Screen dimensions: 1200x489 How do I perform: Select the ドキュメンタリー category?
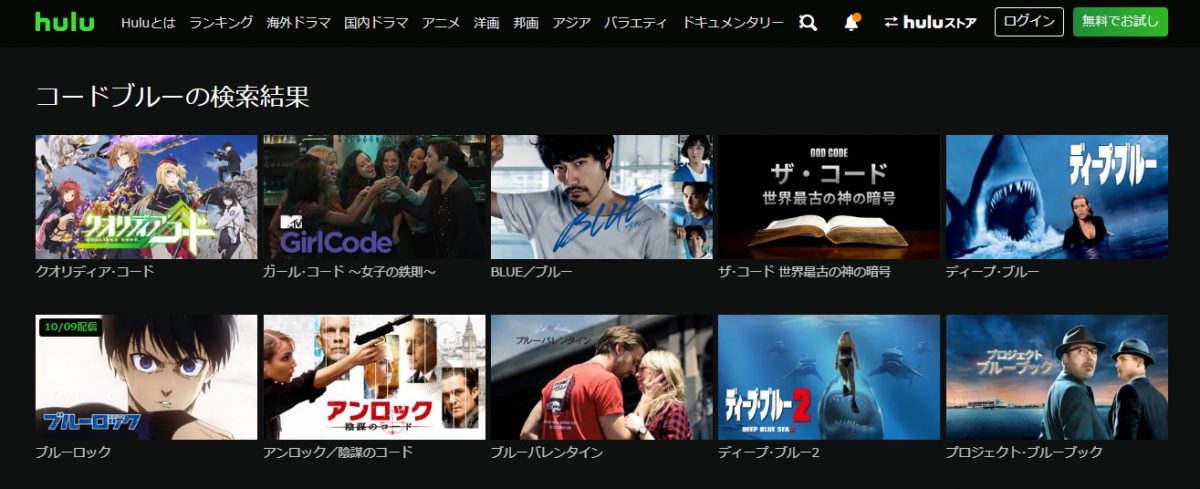pos(733,22)
